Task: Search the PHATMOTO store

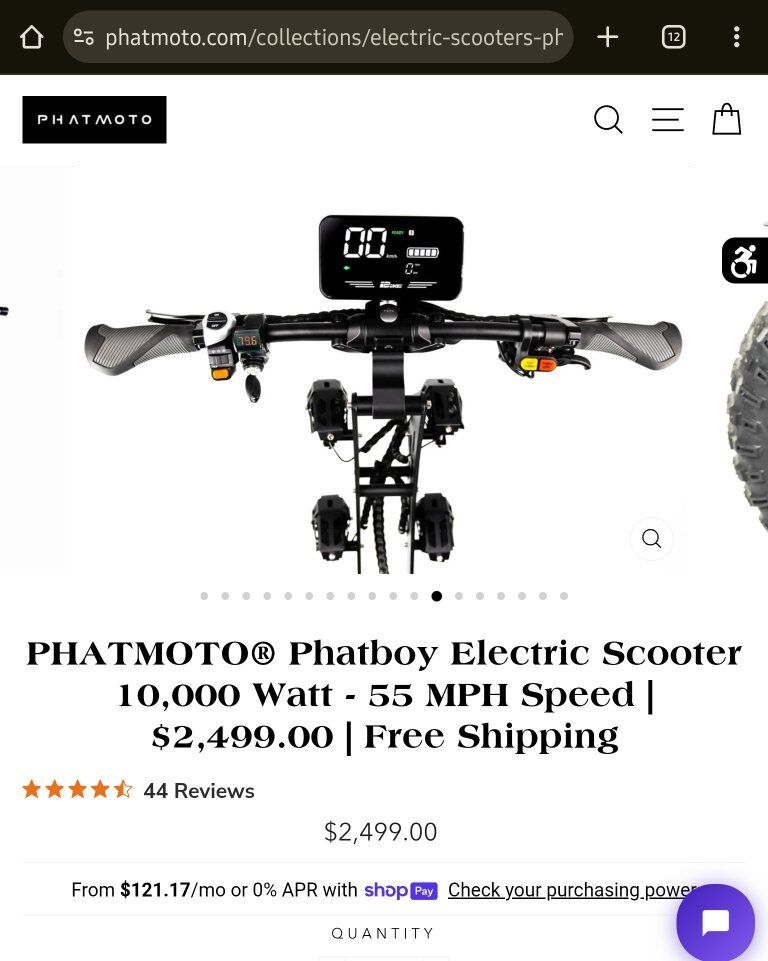Action: [x=608, y=120]
